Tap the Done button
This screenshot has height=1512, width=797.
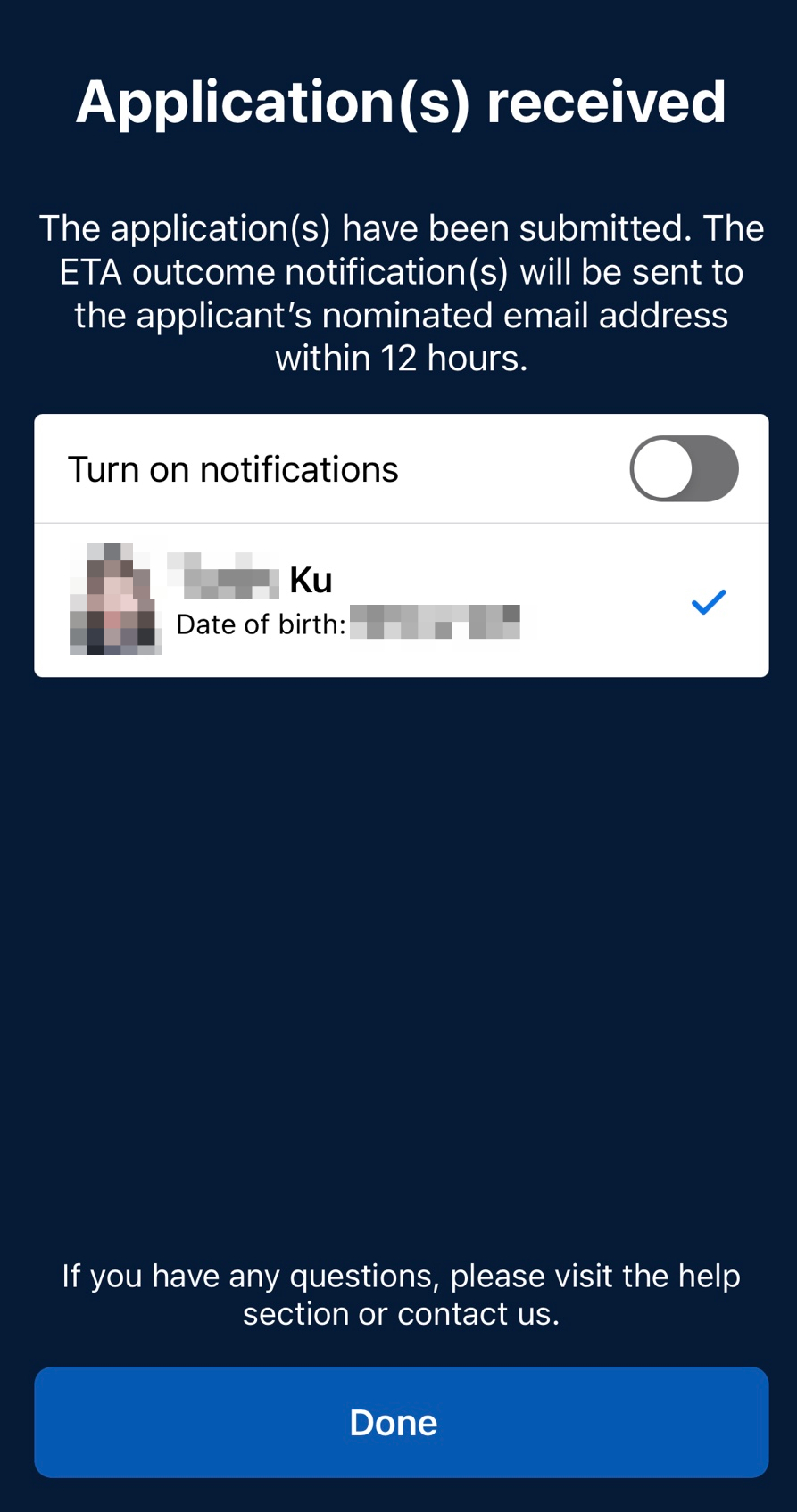click(x=401, y=1422)
